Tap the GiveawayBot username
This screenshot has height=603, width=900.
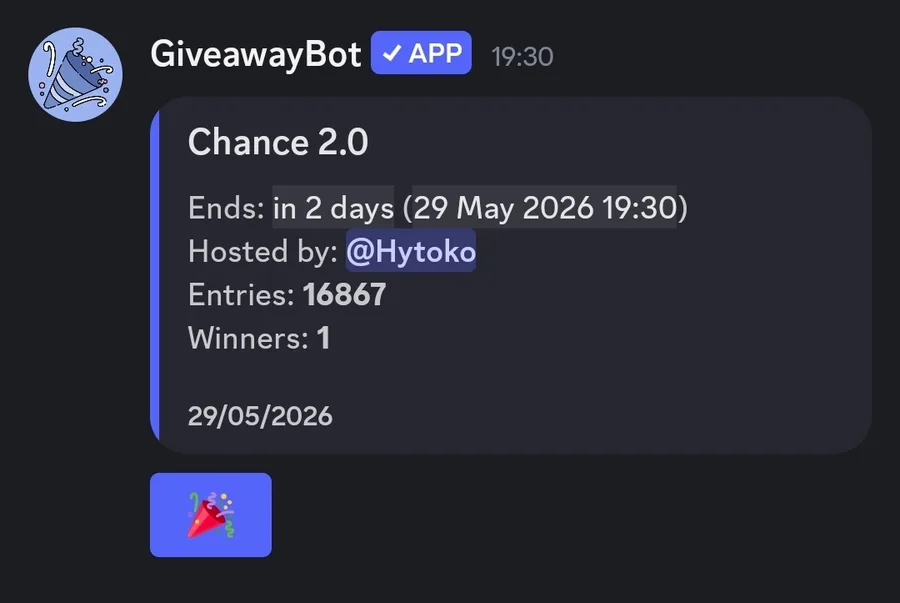(x=256, y=55)
